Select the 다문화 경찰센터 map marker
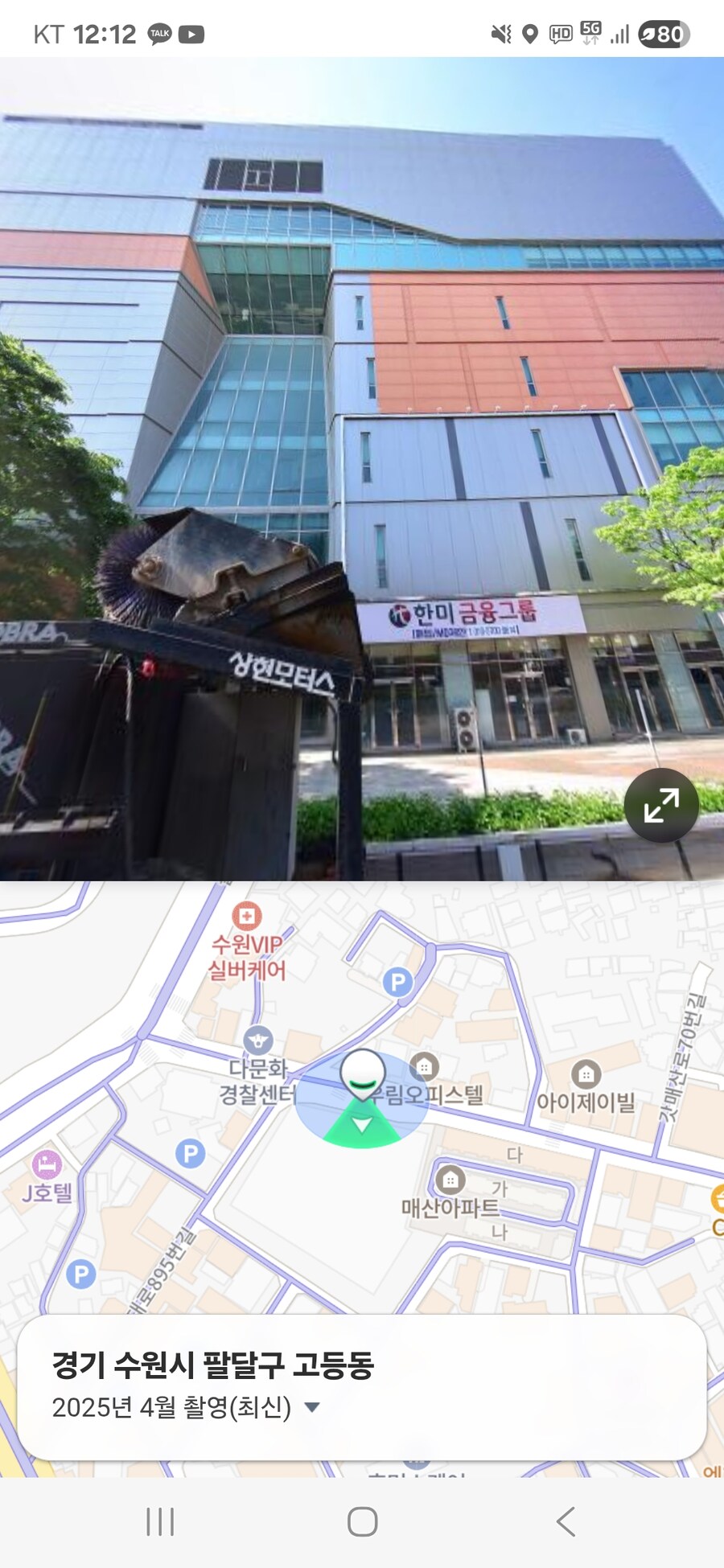Viewport: 724px width, 1568px height. (x=257, y=1040)
